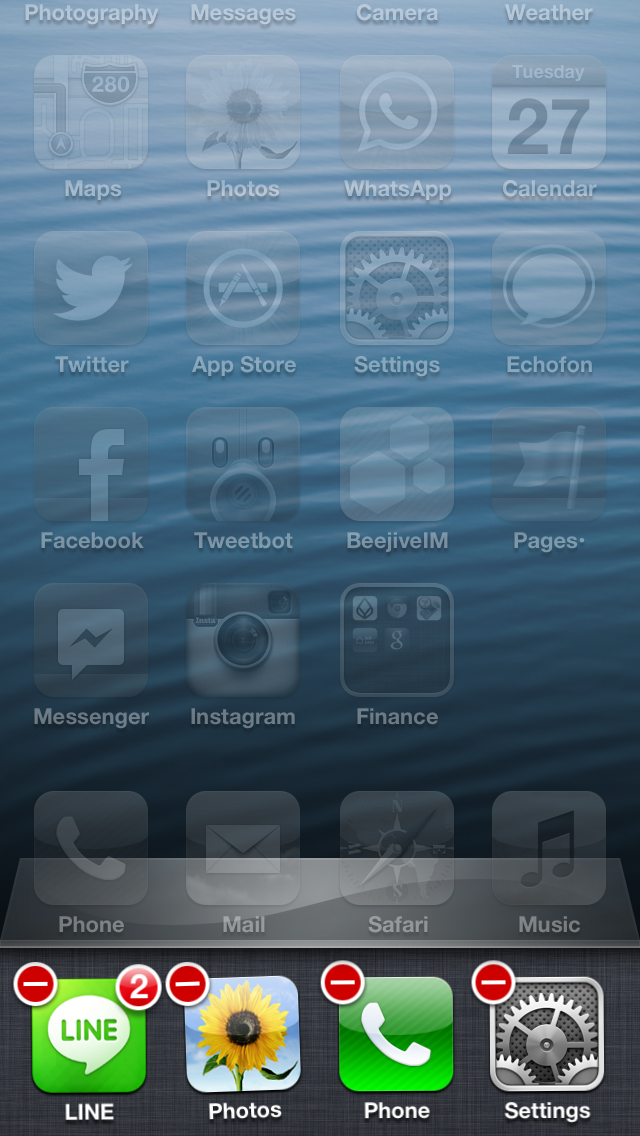Image resolution: width=640 pixels, height=1136 pixels.
Task: Close LINE with its red minus badge
Action: point(36,984)
